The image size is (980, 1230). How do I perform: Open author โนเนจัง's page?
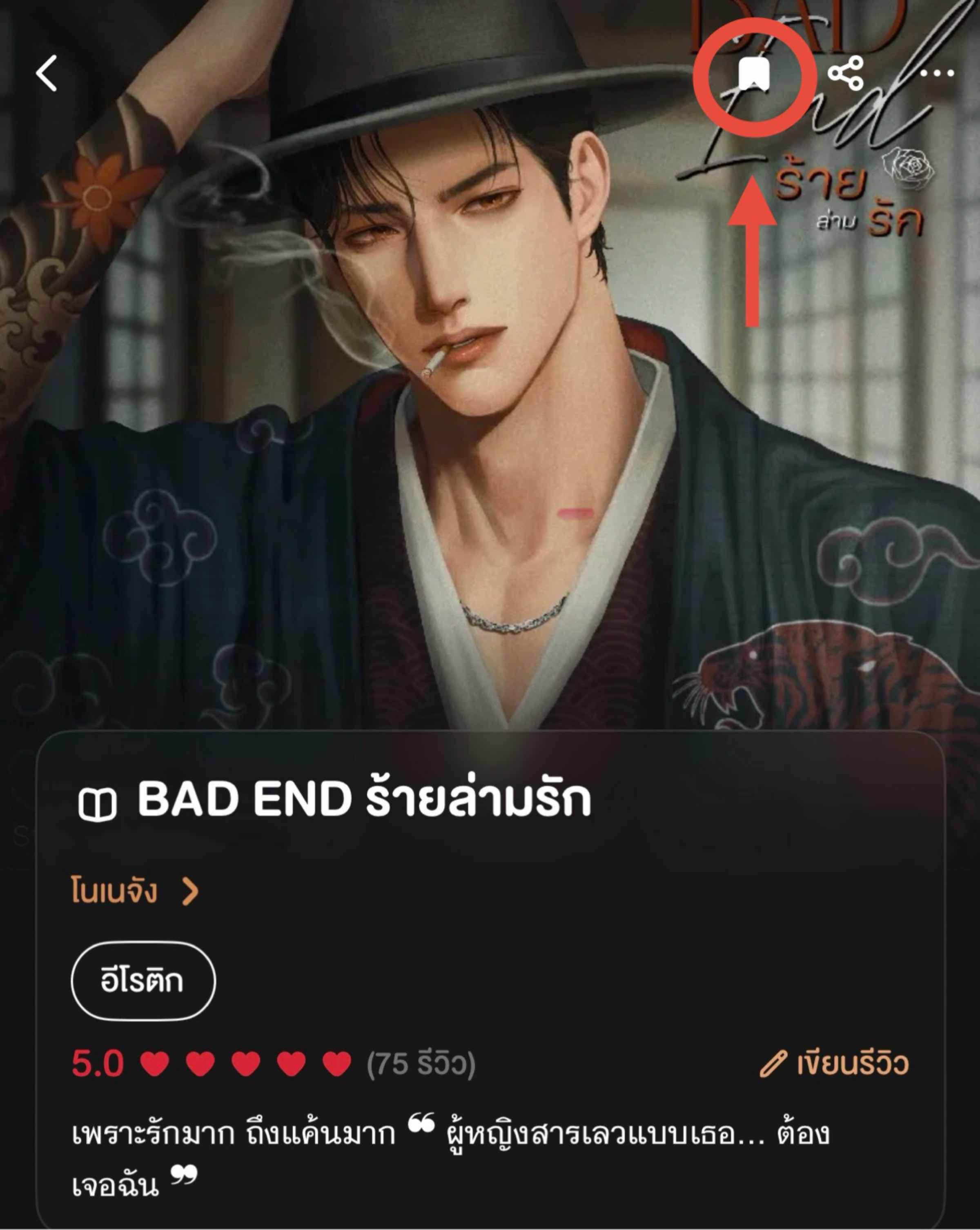[x=135, y=890]
